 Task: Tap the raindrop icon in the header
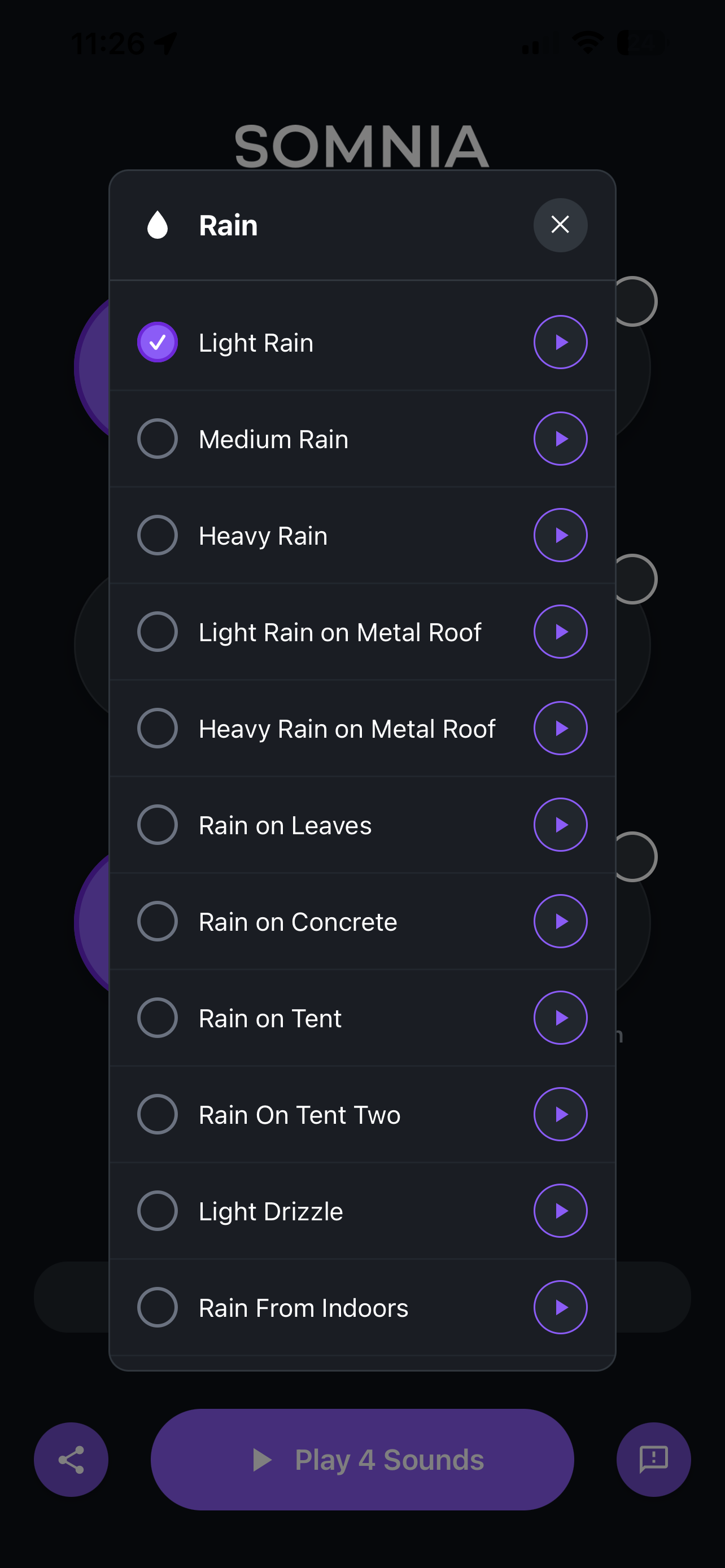click(157, 225)
